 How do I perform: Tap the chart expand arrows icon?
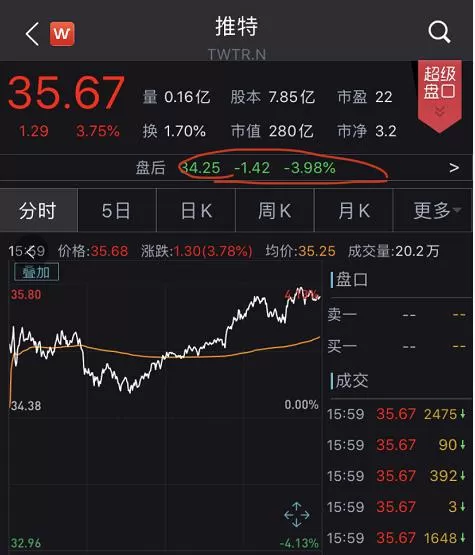coord(297,514)
